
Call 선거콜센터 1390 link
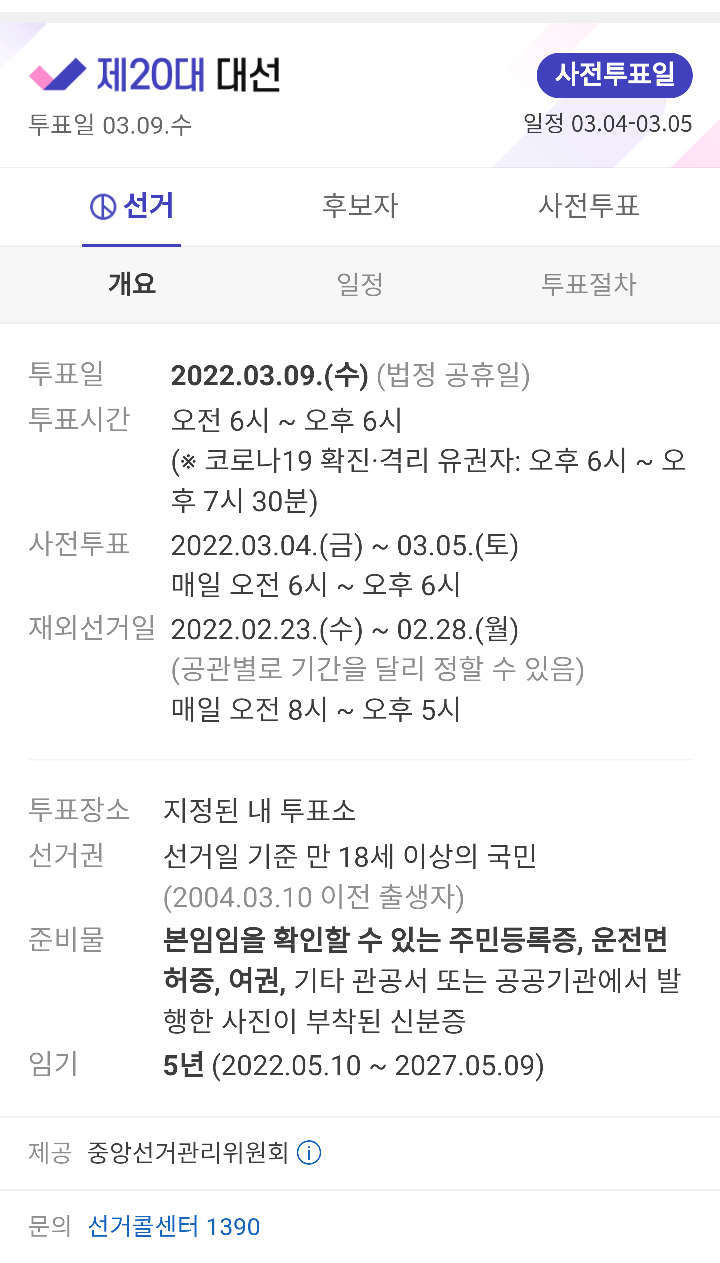tap(174, 1226)
